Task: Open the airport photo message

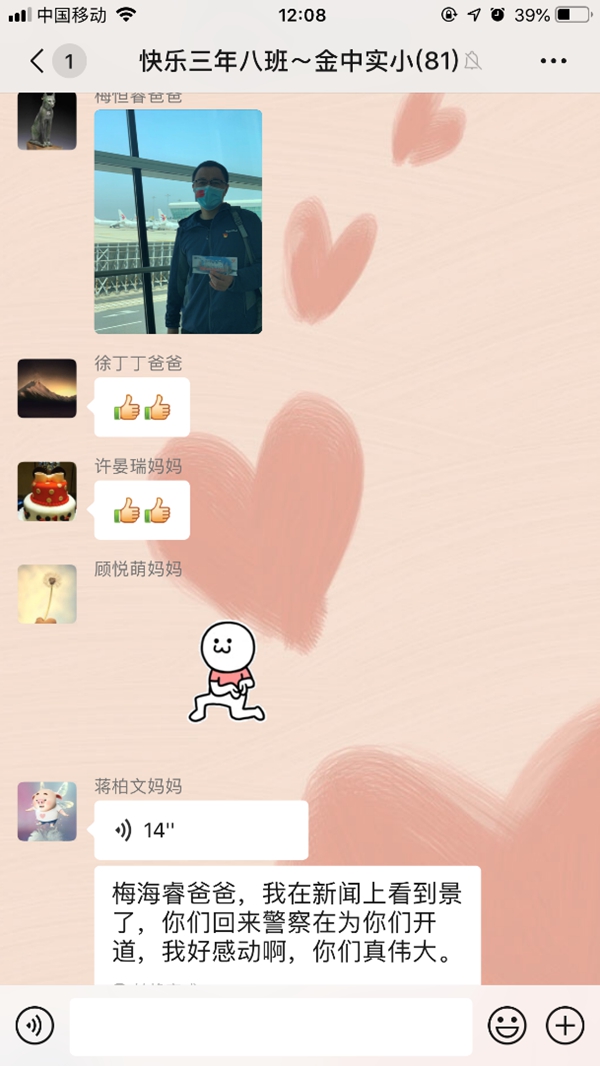Action: pyautogui.click(x=178, y=221)
